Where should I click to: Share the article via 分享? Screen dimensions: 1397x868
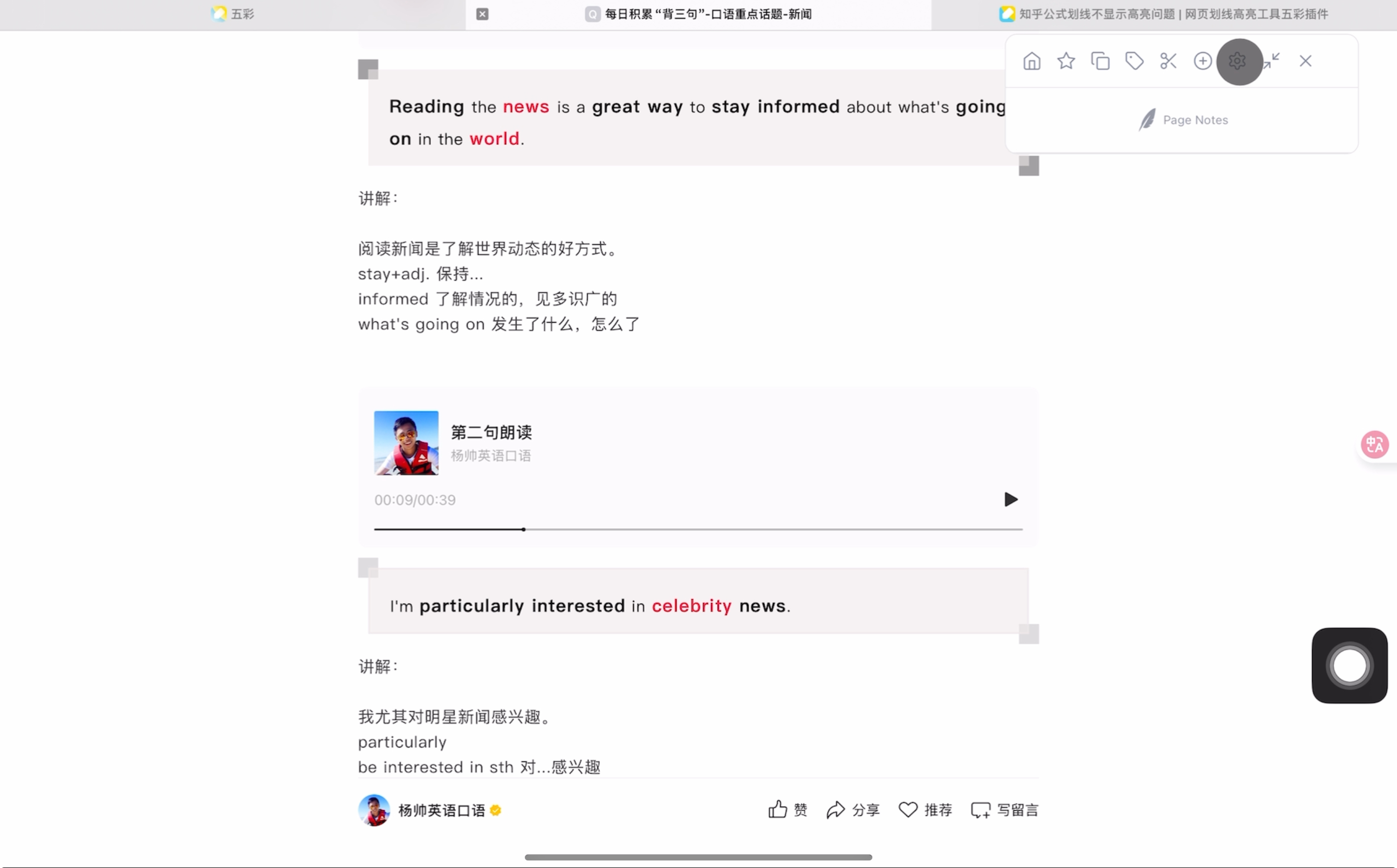tap(853, 809)
